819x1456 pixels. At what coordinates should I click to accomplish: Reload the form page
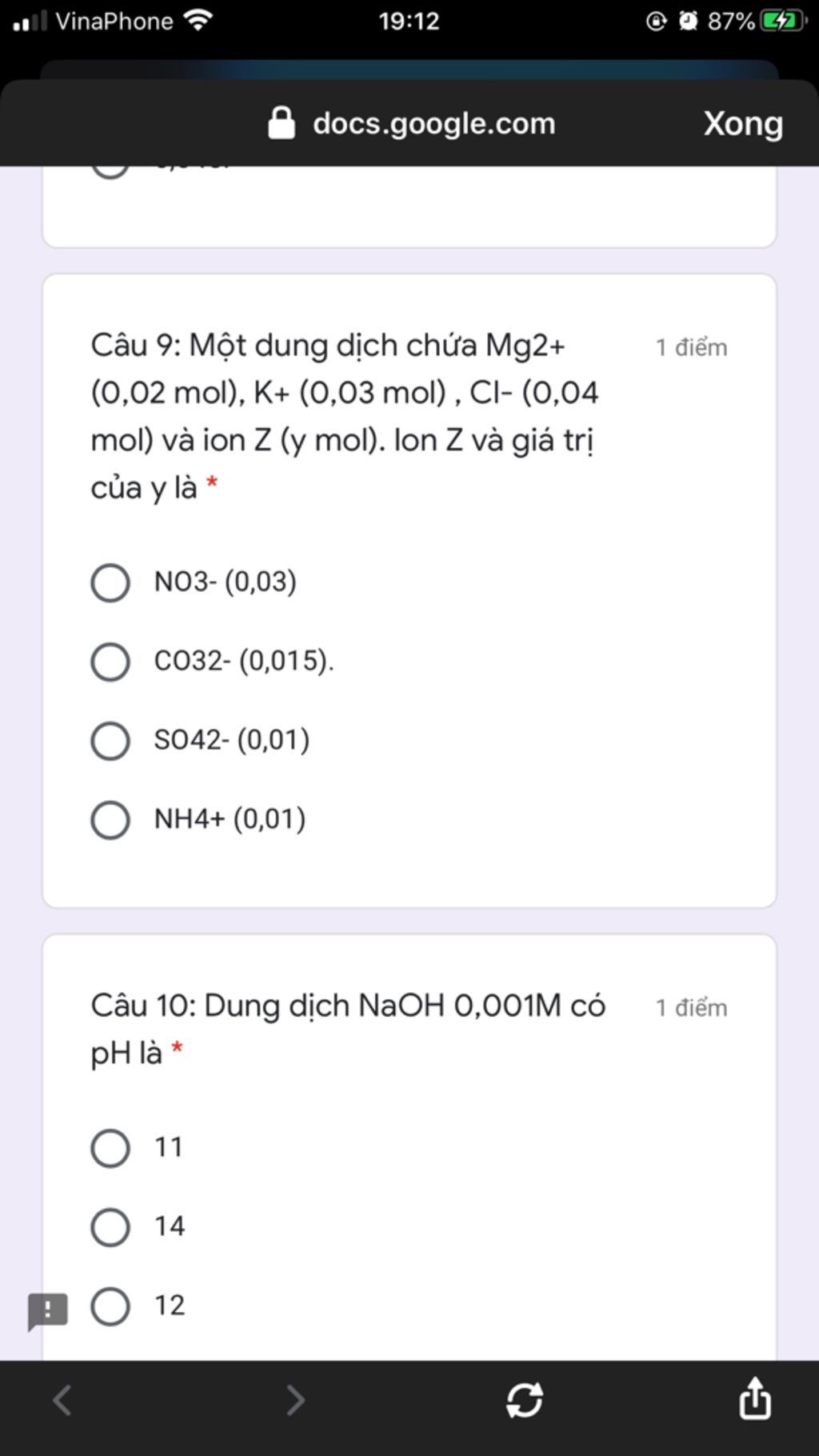pyautogui.click(x=525, y=1400)
